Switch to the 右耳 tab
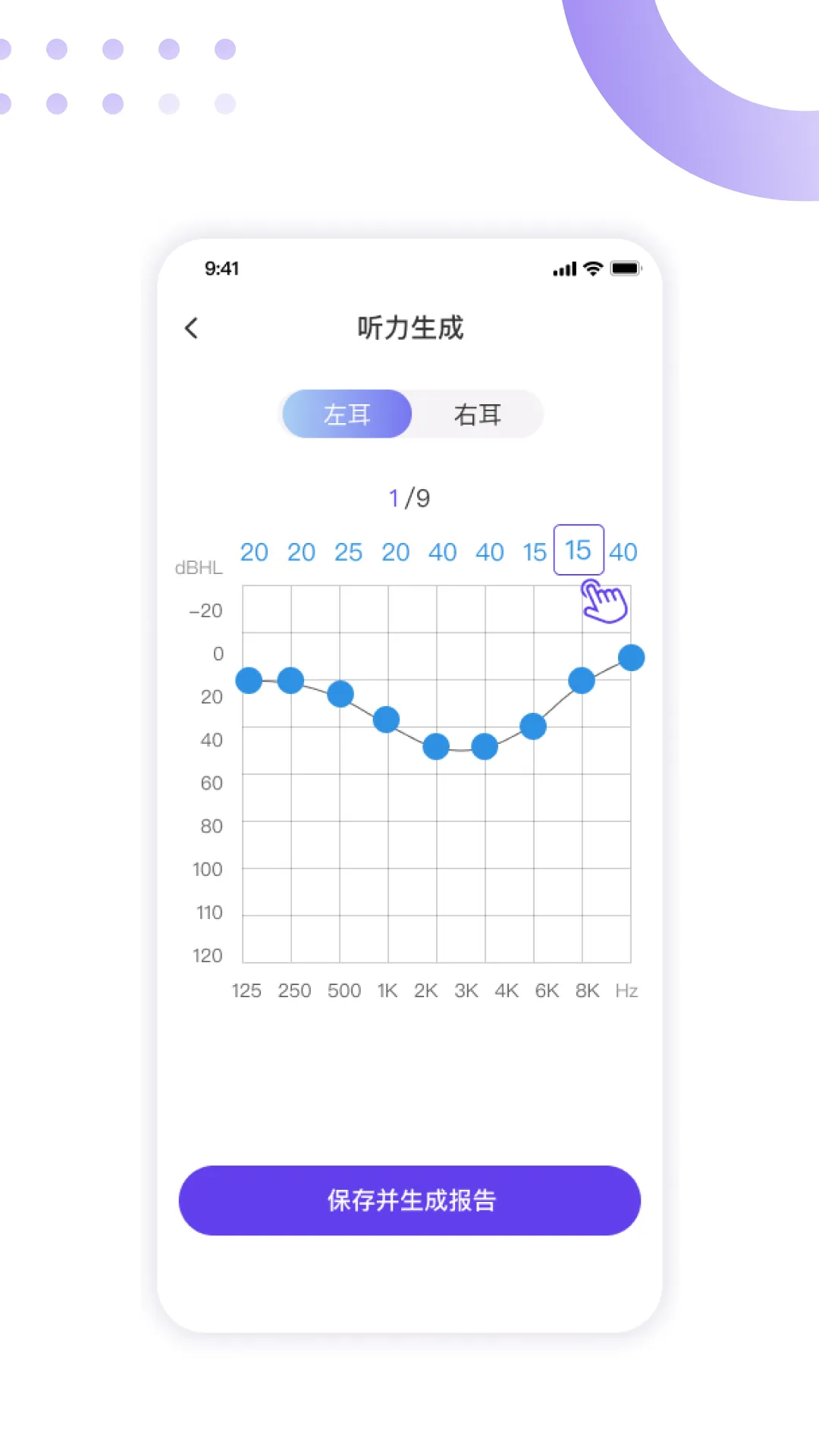This screenshot has width=819, height=1456. click(478, 413)
